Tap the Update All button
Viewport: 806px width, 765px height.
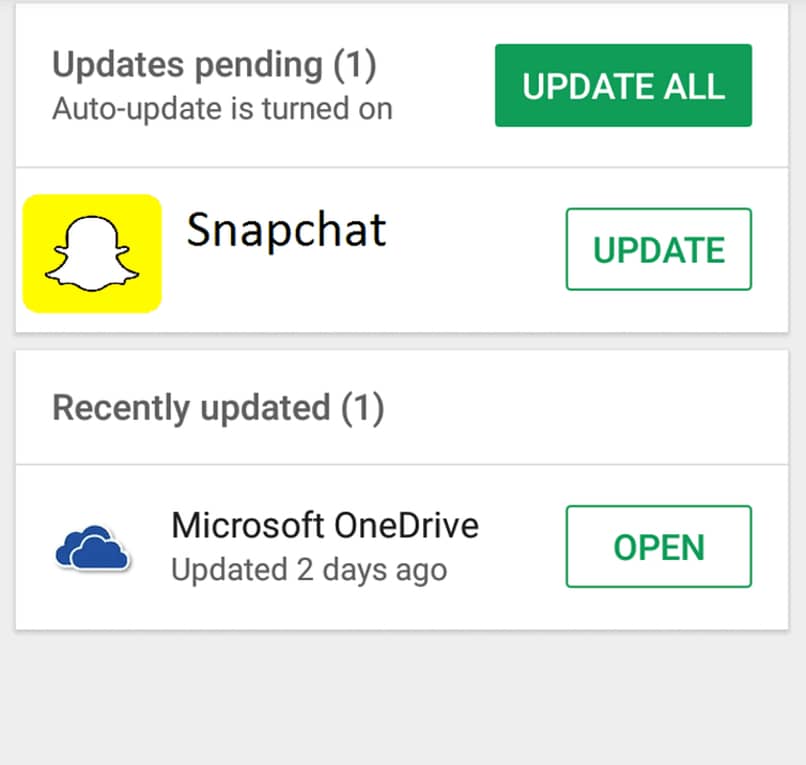click(623, 86)
